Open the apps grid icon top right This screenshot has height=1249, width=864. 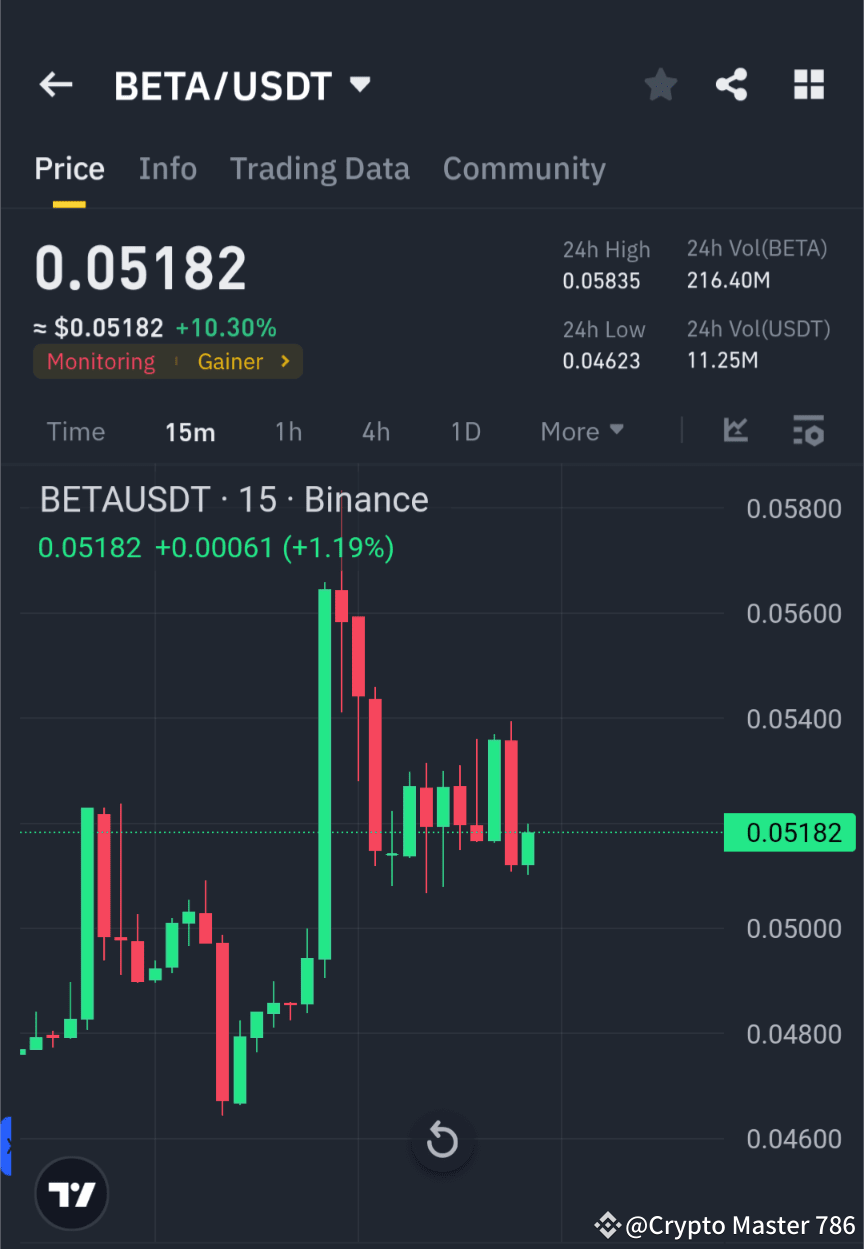(x=808, y=84)
